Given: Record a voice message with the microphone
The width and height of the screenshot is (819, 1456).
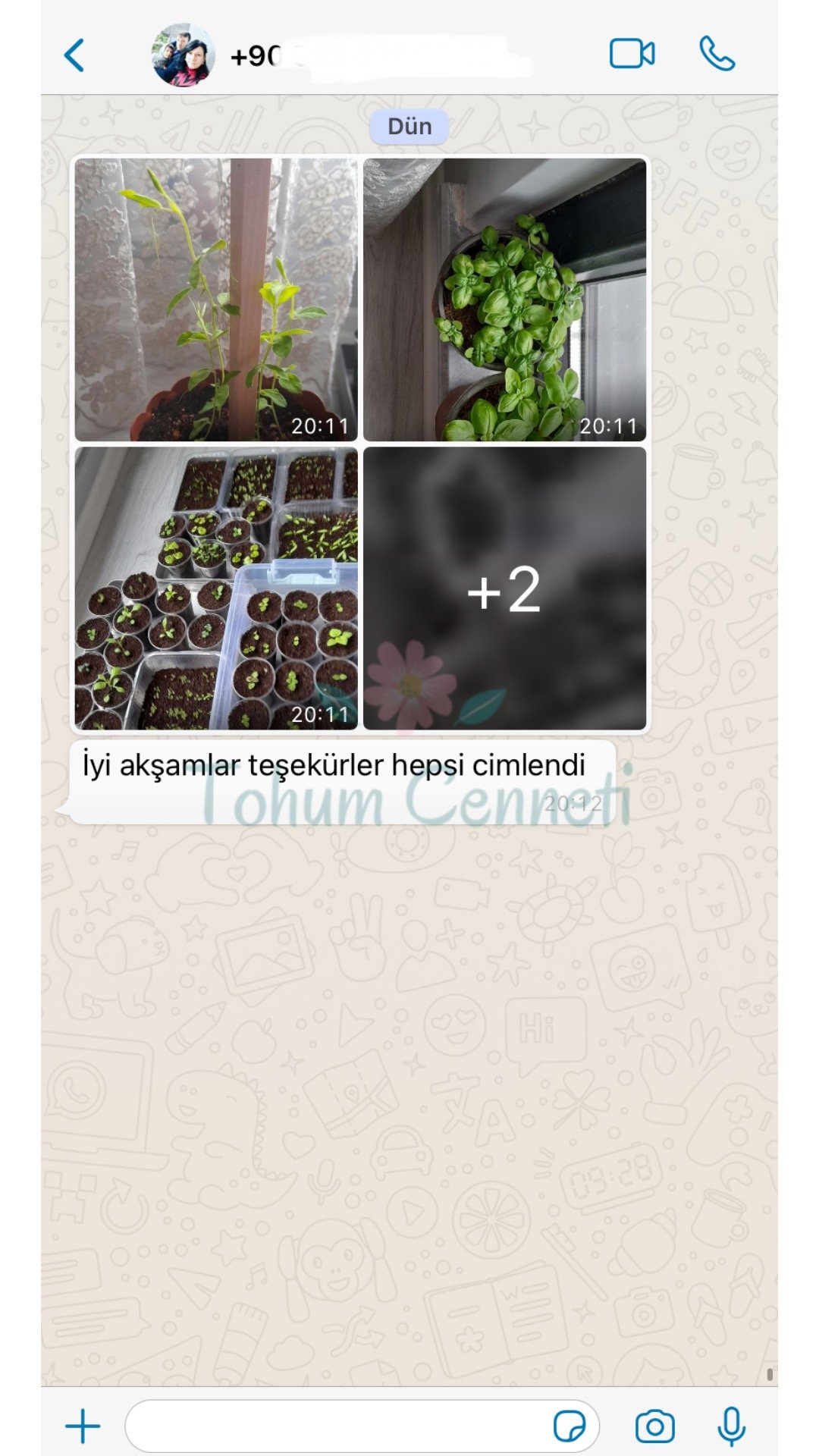Looking at the screenshot, I should (x=731, y=1426).
